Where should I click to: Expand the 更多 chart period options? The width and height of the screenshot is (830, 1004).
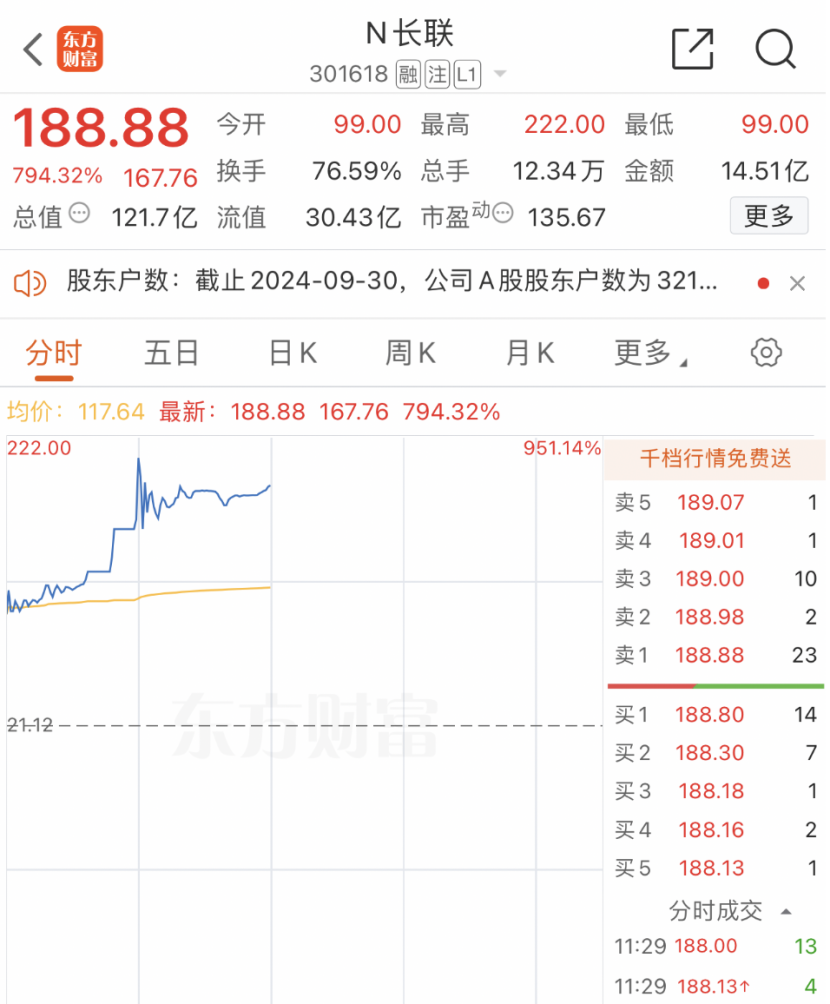650,353
